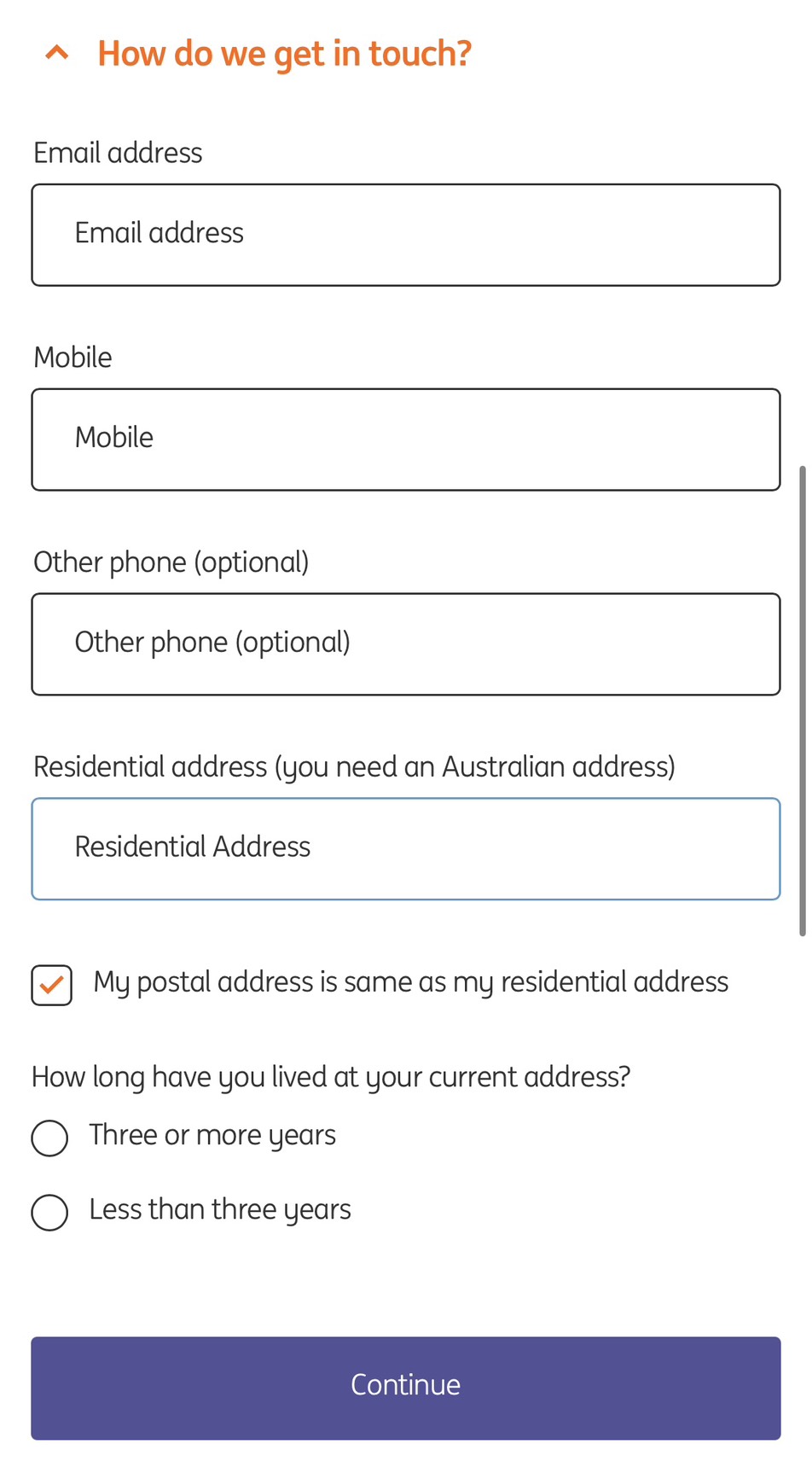This screenshot has height=1467, width=812.
Task: Select the Other phone (optional) field
Action: pyautogui.click(x=405, y=644)
